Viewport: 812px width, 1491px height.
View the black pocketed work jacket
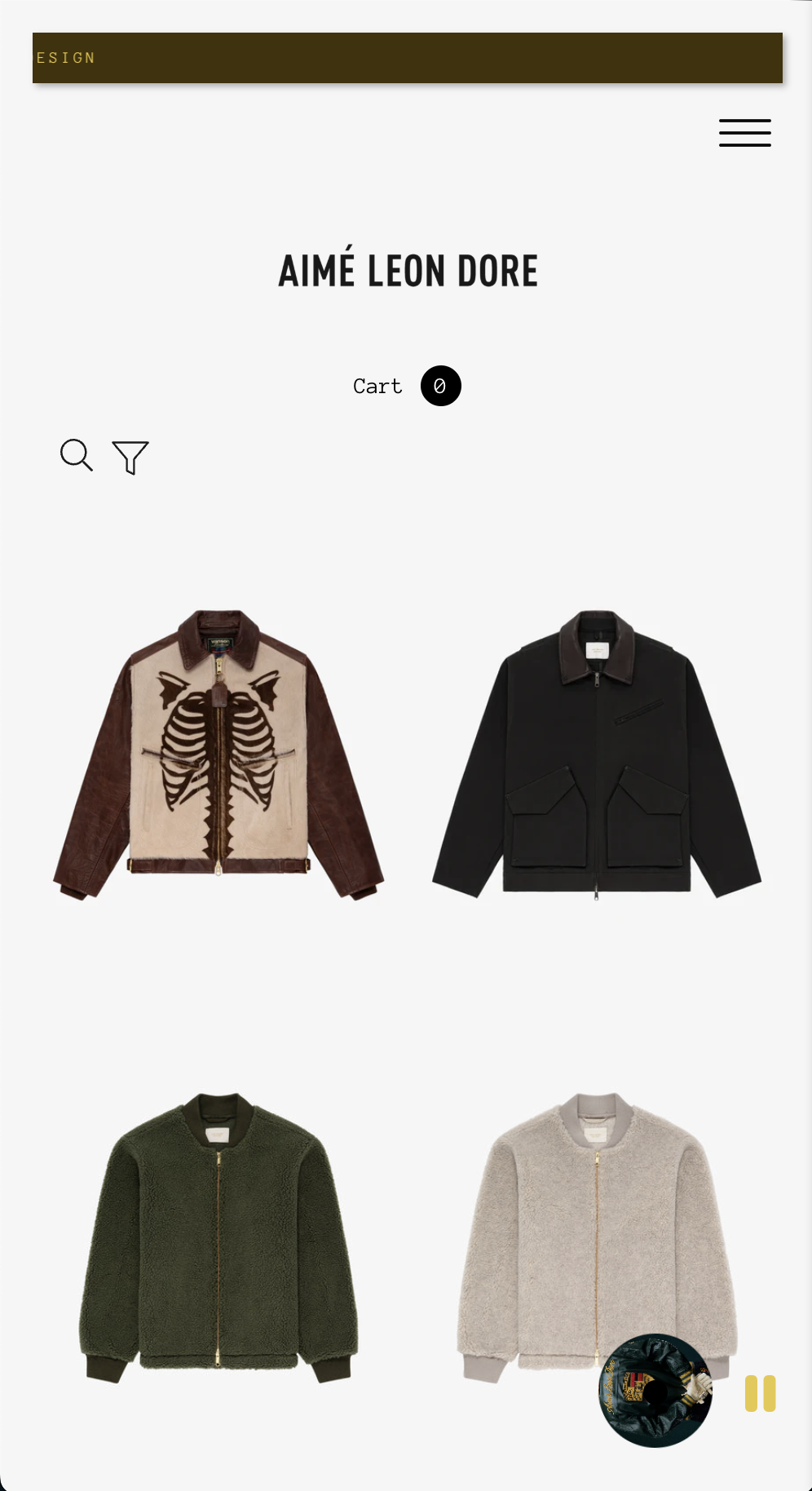(x=596, y=754)
